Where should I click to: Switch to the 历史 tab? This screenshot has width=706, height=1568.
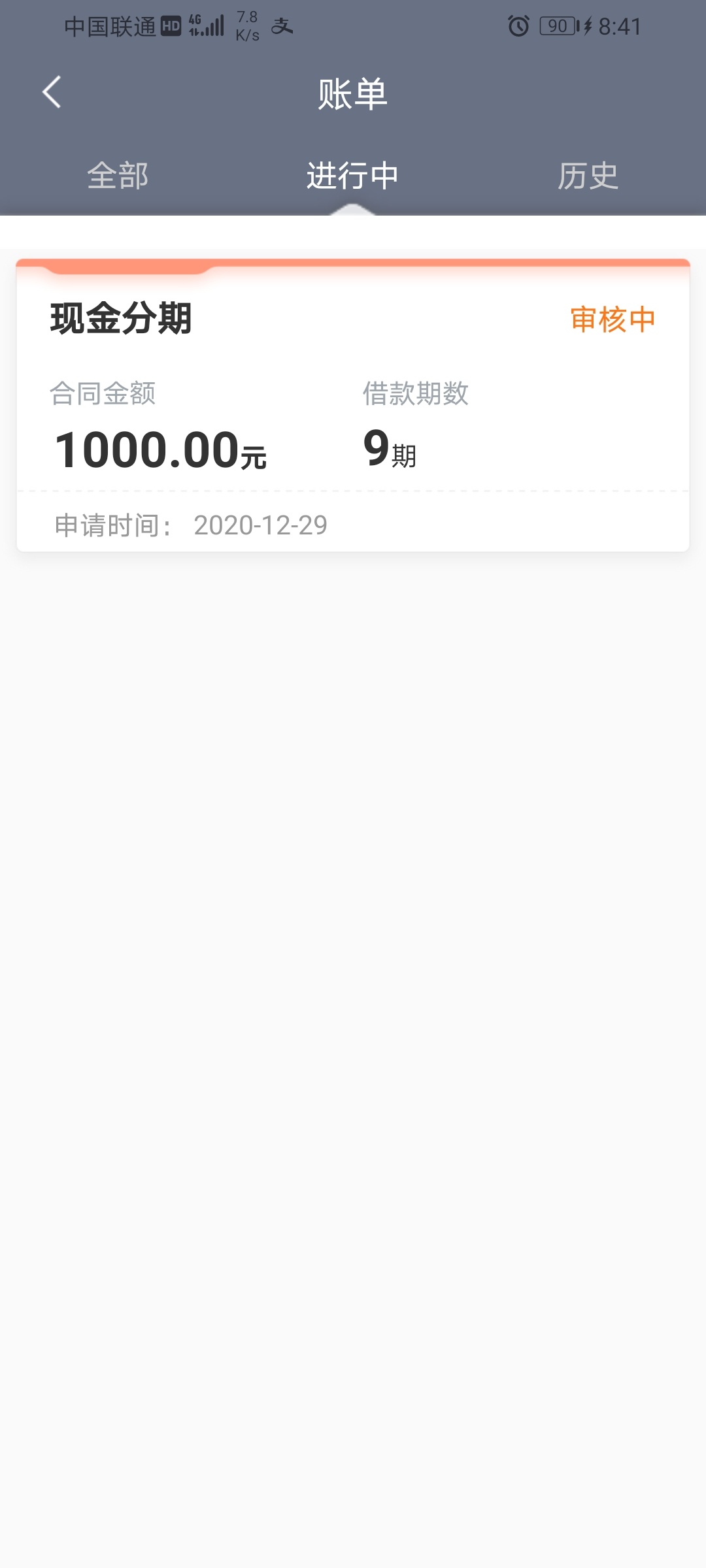(x=588, y=176)
